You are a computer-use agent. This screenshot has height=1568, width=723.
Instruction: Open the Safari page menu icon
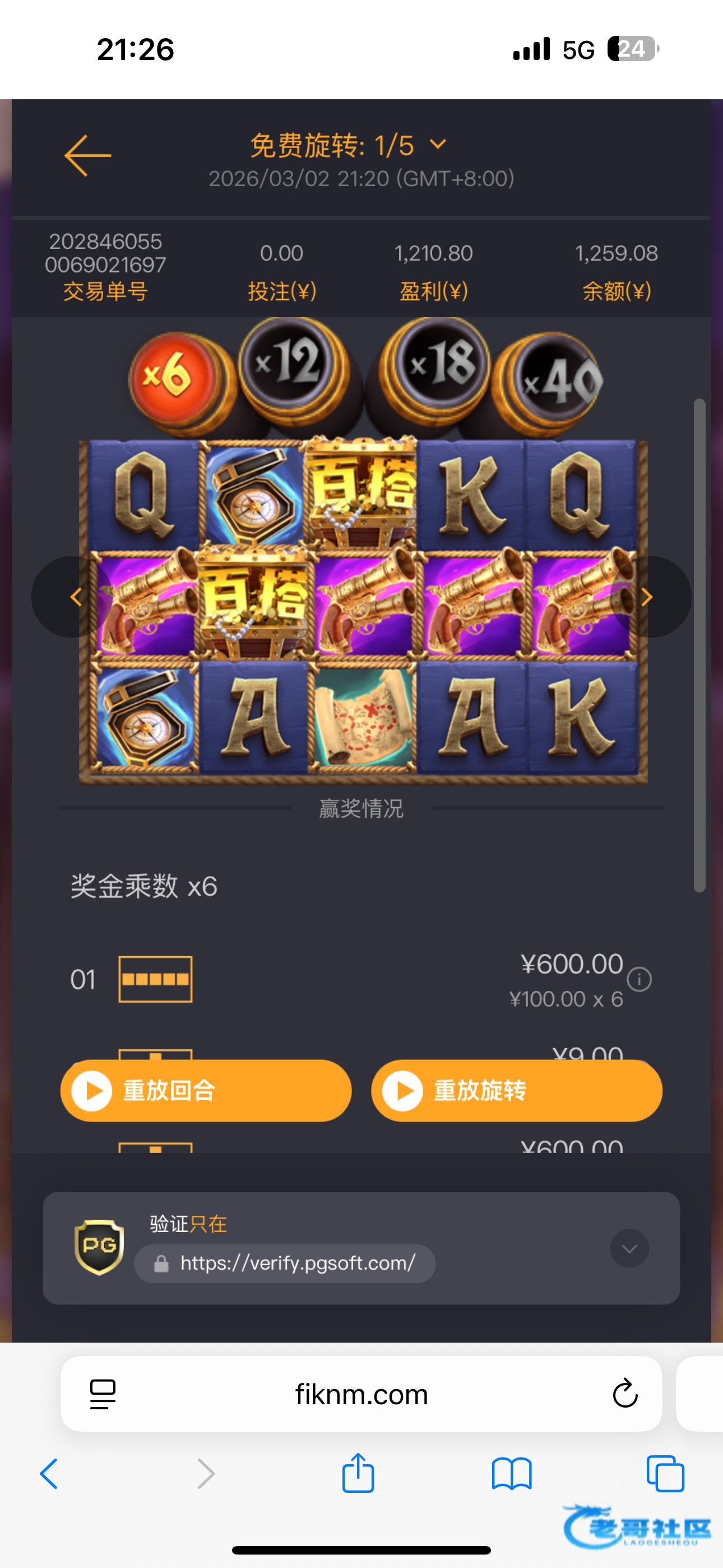pos(103,1394)
